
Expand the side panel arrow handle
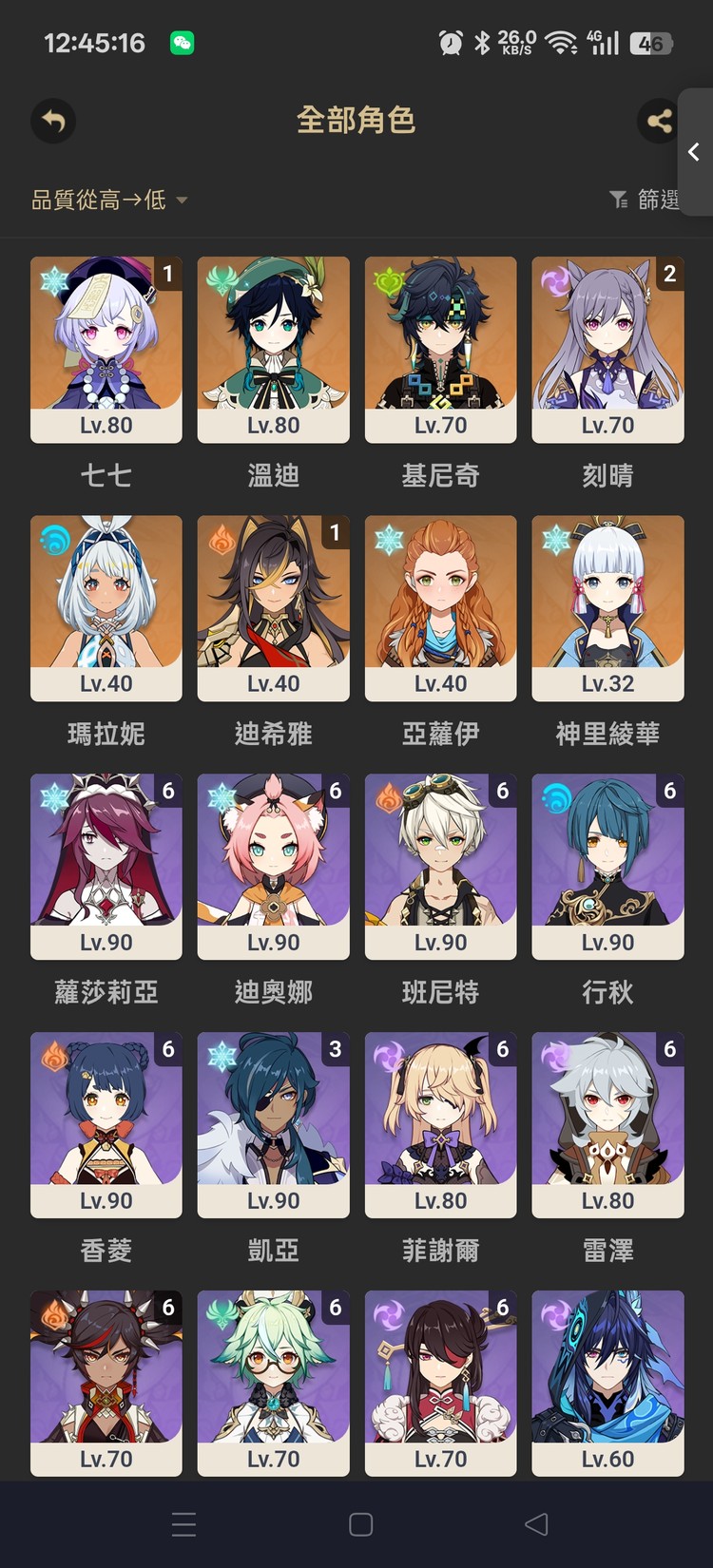click(695, 151)
